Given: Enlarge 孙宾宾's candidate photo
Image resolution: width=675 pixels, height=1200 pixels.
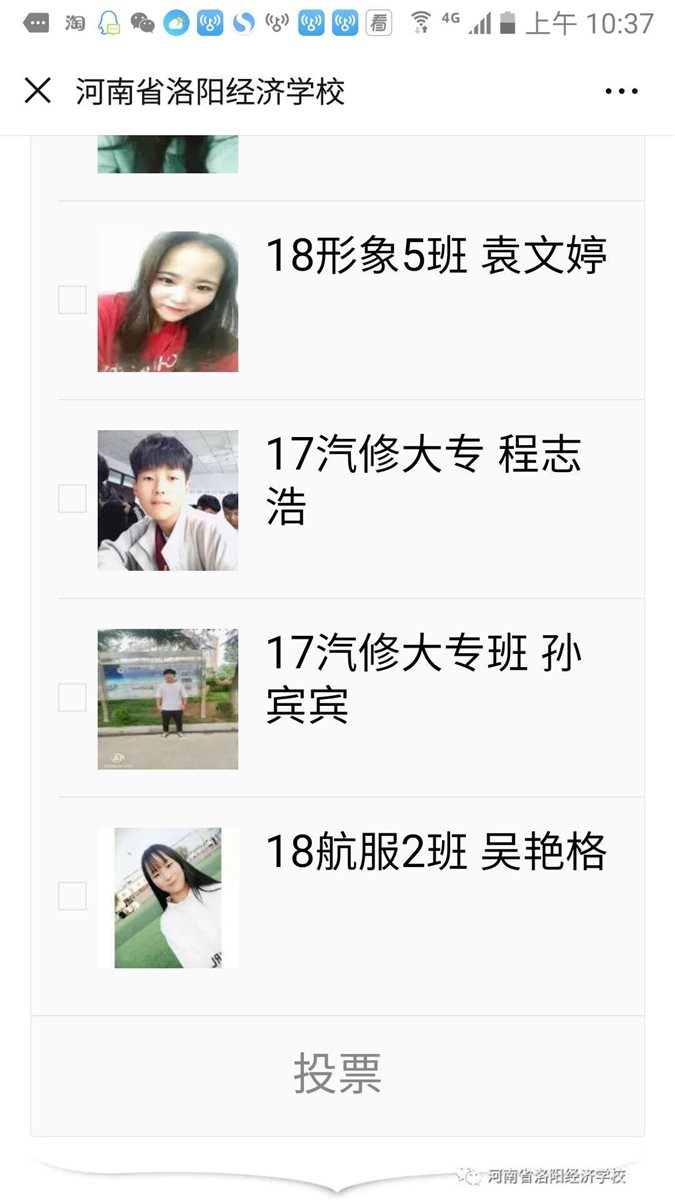Looking at the screenshot, I should [167, 699].
